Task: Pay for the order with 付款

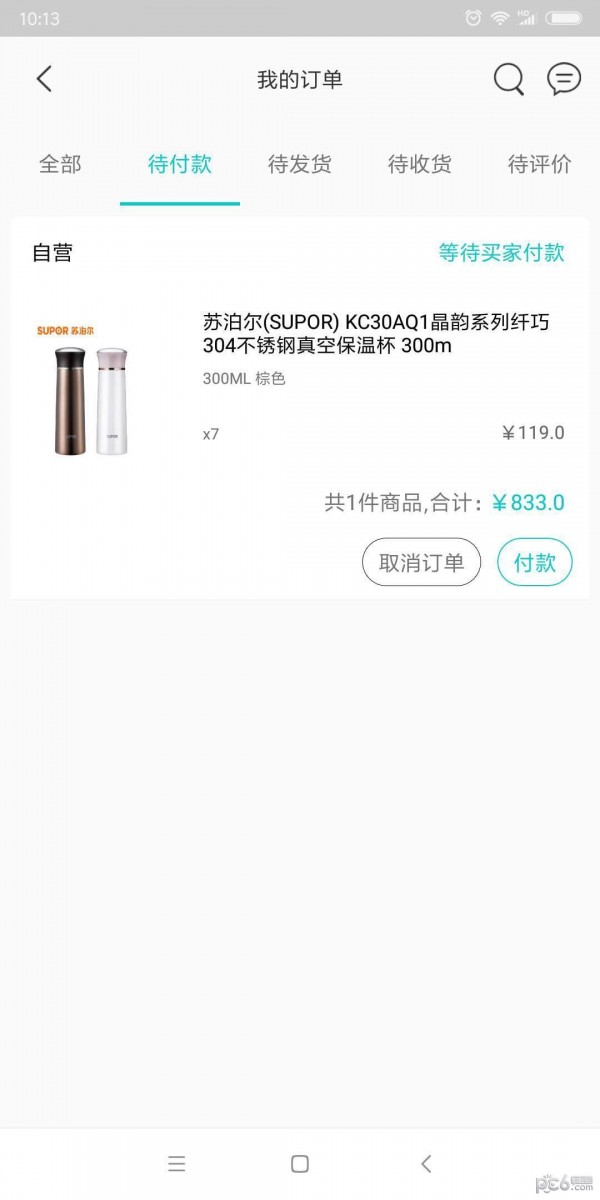Action: (x=534, y=562)
